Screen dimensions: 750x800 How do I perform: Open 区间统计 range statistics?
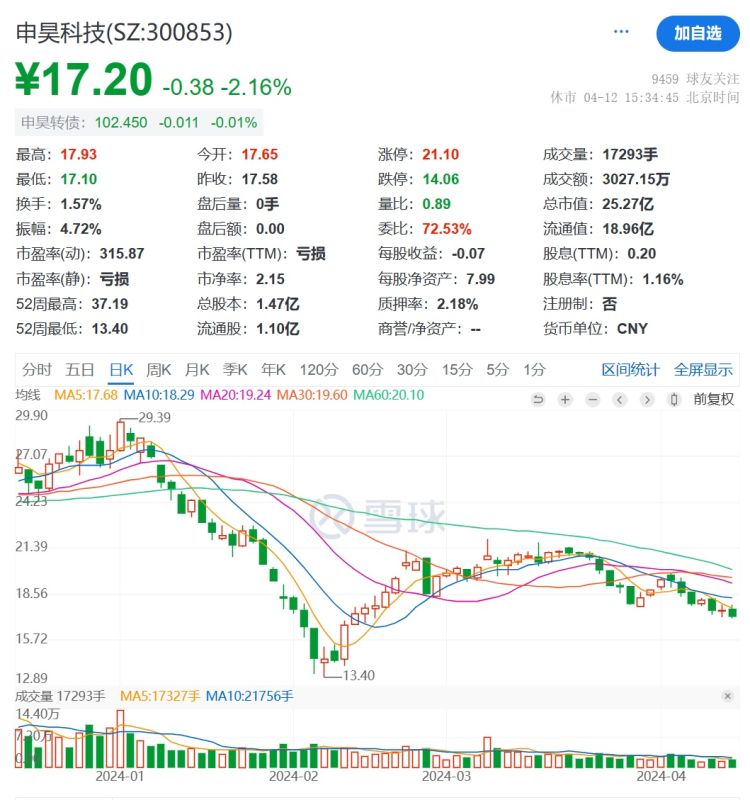[x=630, y=370]
